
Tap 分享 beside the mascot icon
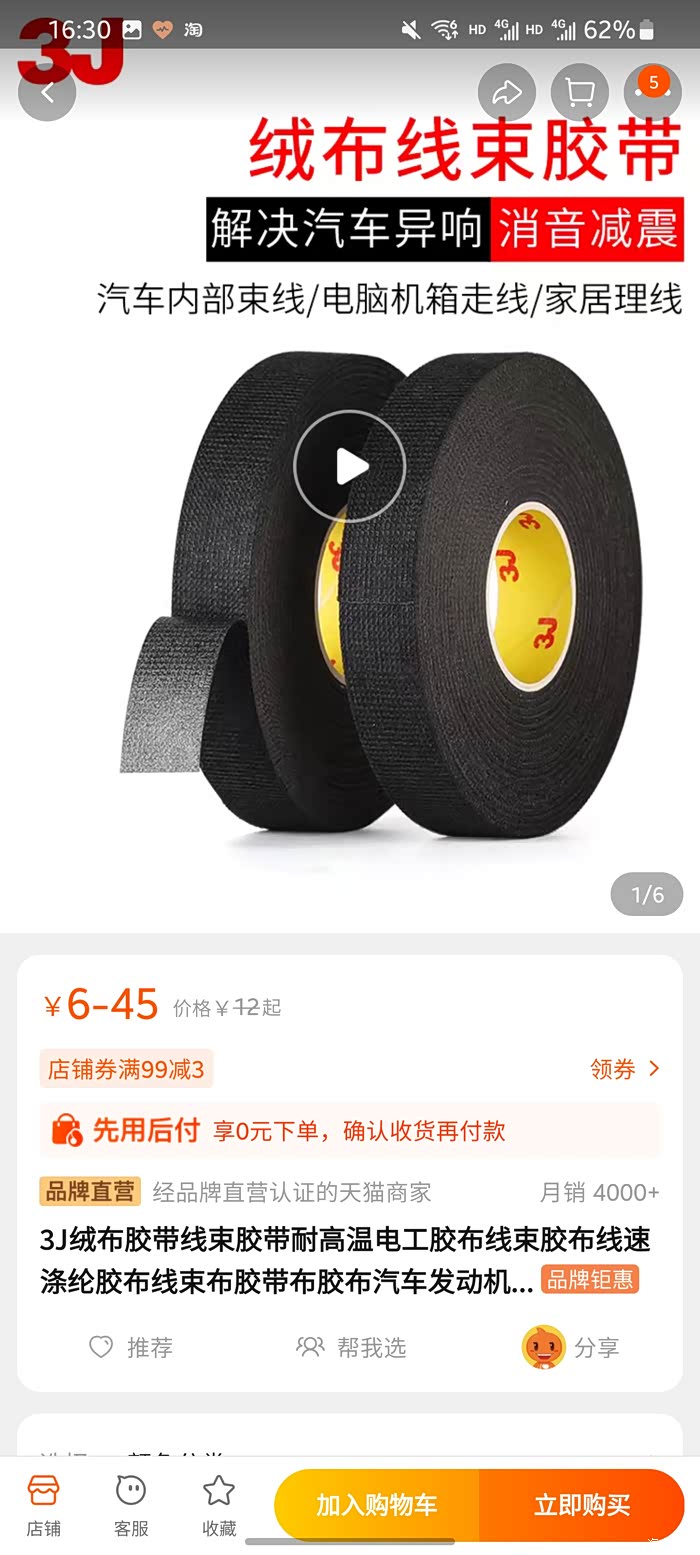(571, 1347)
